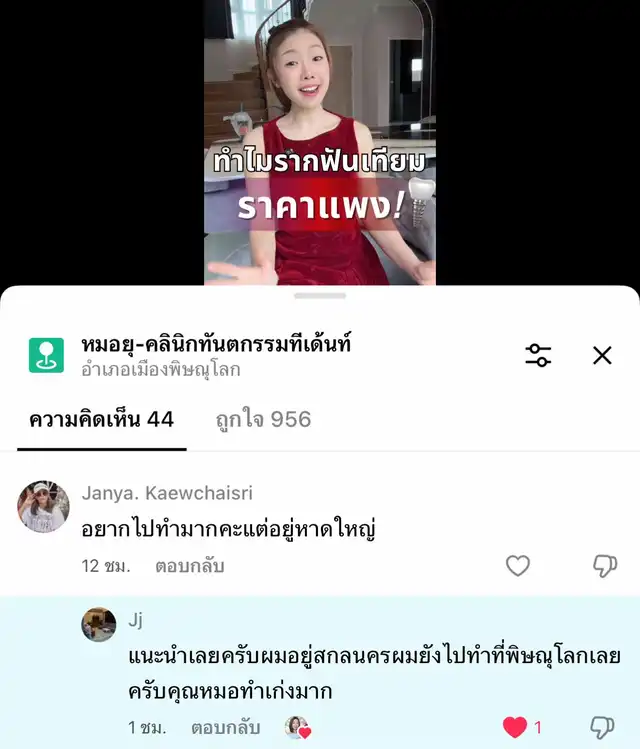
Task: Dislike Janya. Kaewchaisri's comment
Action: point(604,566)
